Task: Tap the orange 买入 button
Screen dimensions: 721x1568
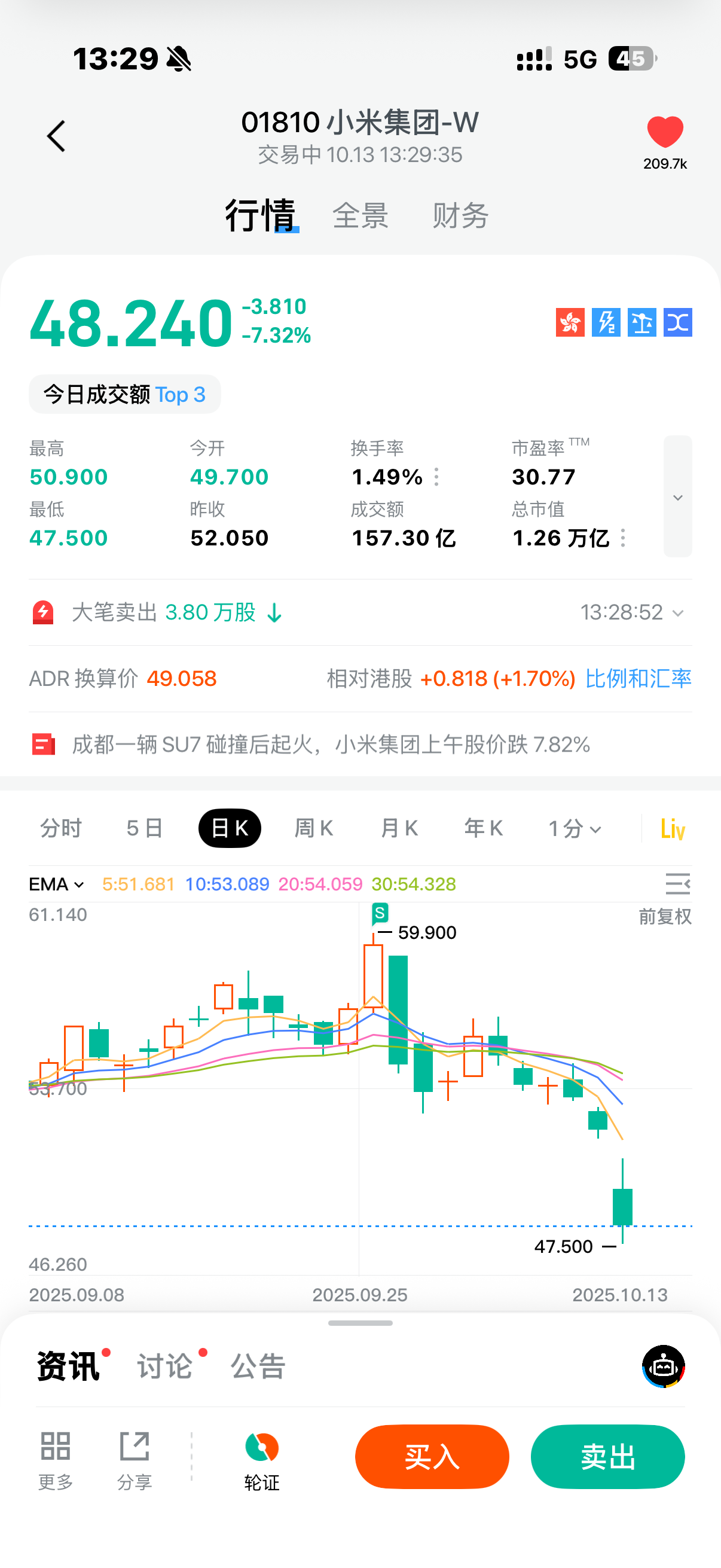Action: [432, 1457]
